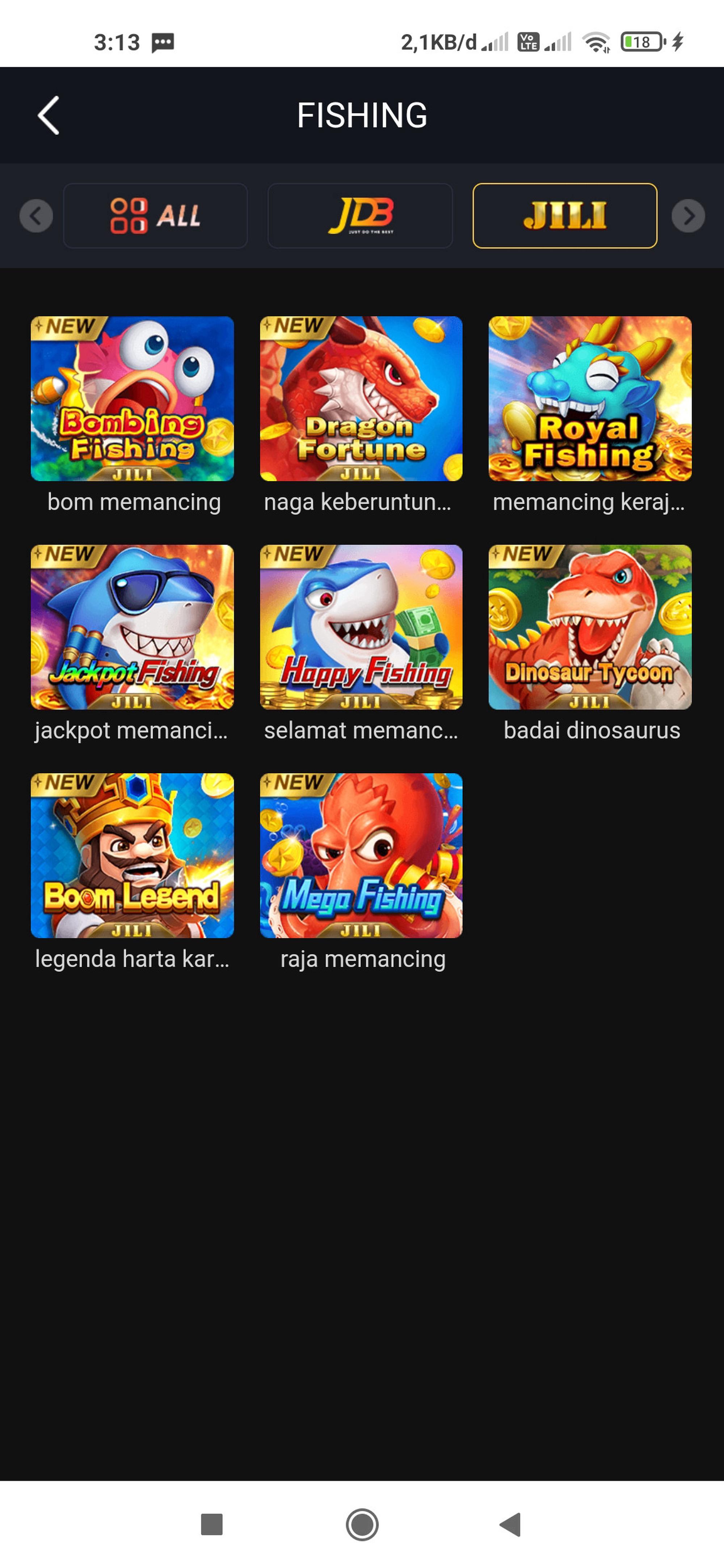Screen dimensions: 724x1568
Task: Show more providers with the right arrow
Action: click(x=688, y=215)
